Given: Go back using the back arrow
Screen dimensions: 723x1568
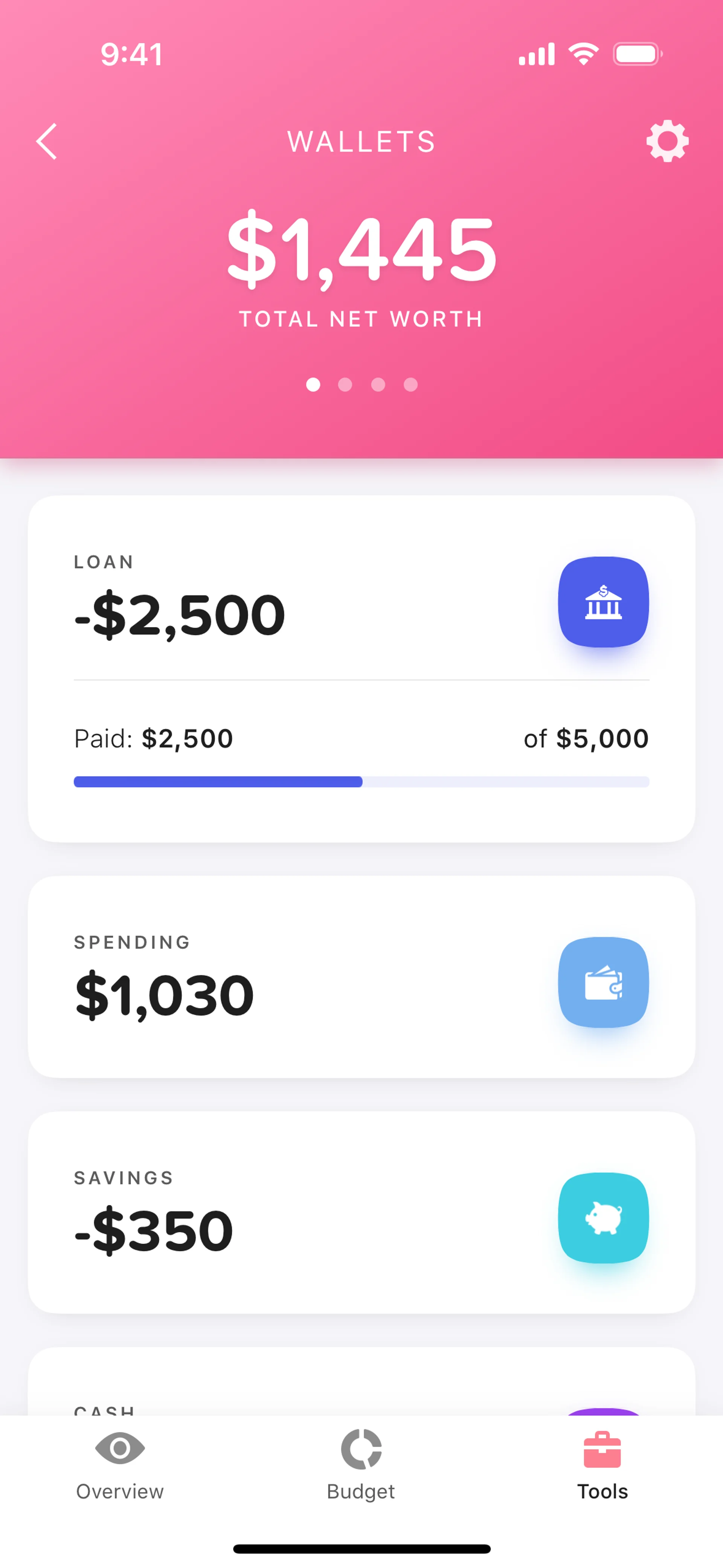Looking at the screenshot, I should pyautogui.click(x=47, y=141).
